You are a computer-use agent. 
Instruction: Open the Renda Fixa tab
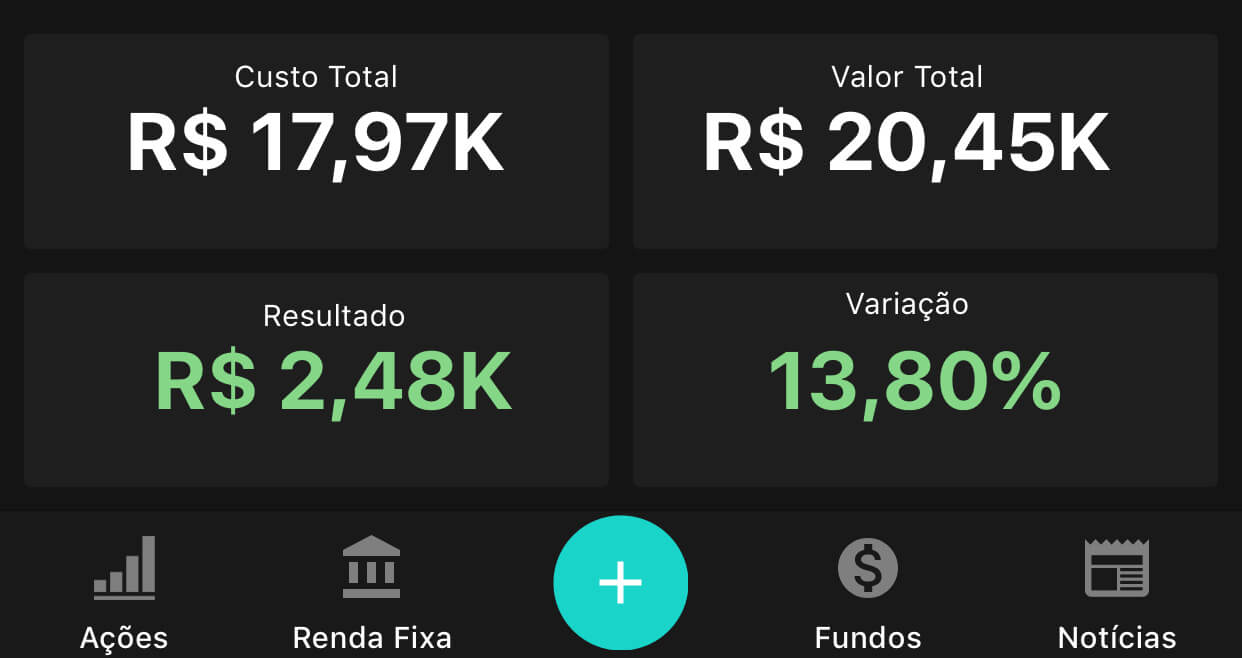pyautogui.click(x=371, y=592)
